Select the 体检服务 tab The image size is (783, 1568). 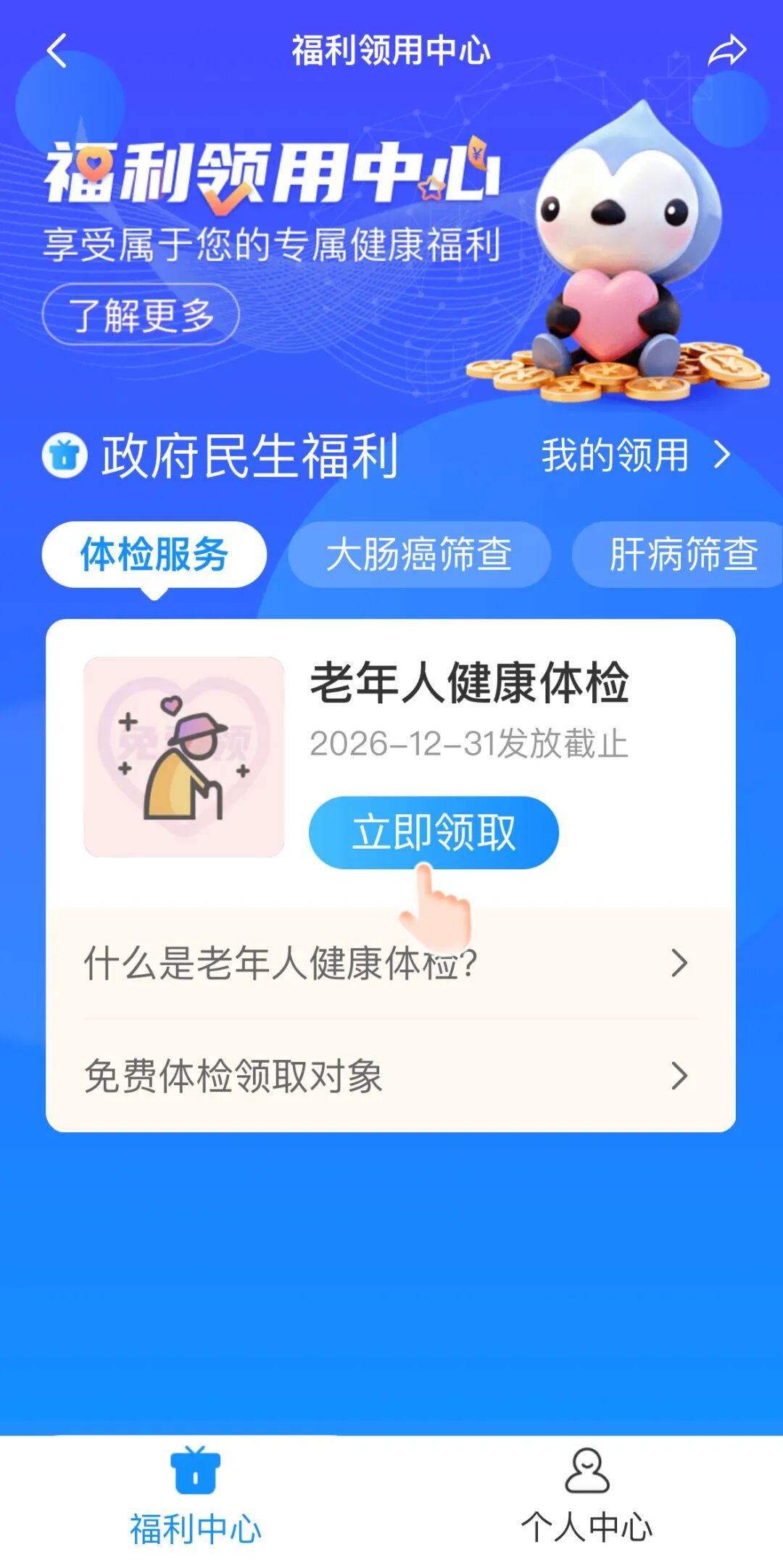(154, 555)
